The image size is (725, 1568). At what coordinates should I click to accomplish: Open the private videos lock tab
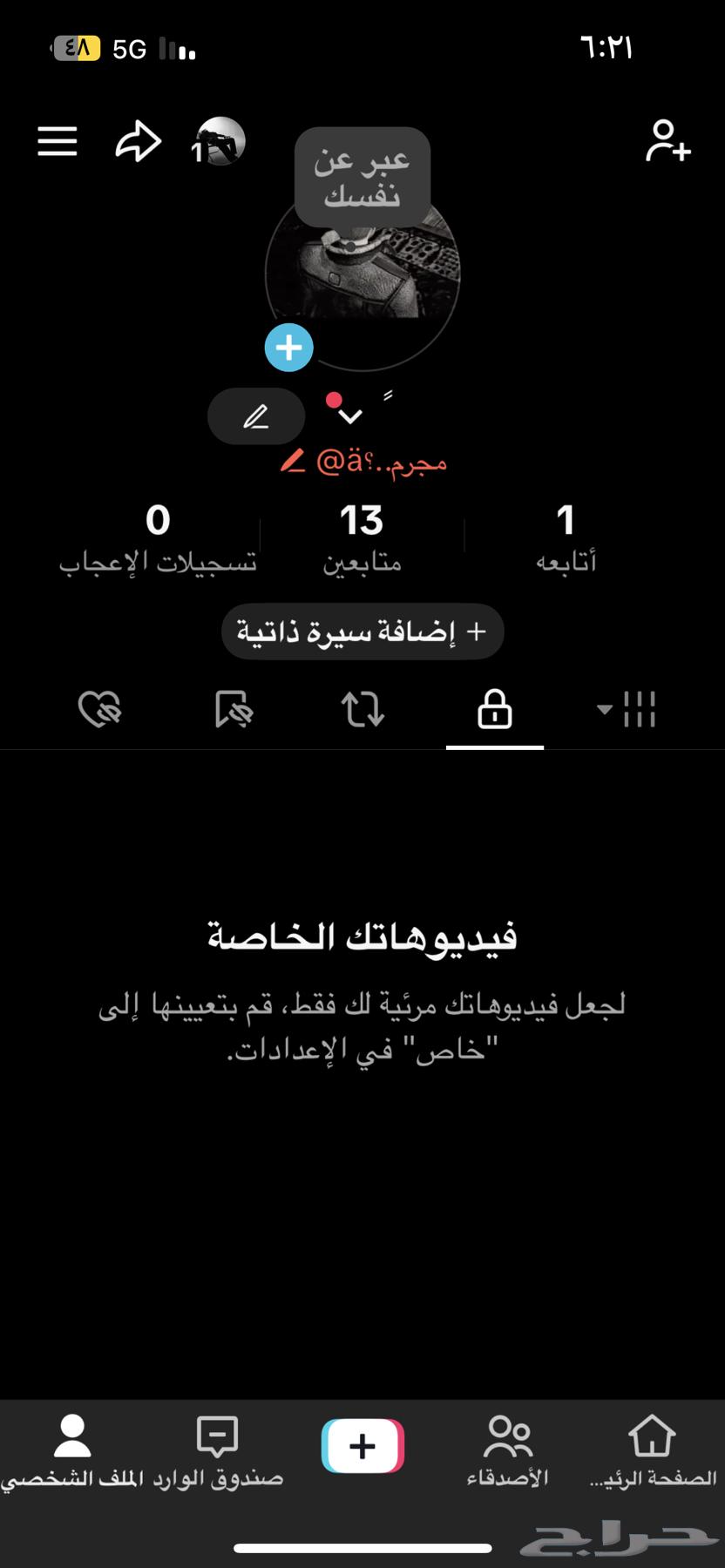tap(494, 710)
